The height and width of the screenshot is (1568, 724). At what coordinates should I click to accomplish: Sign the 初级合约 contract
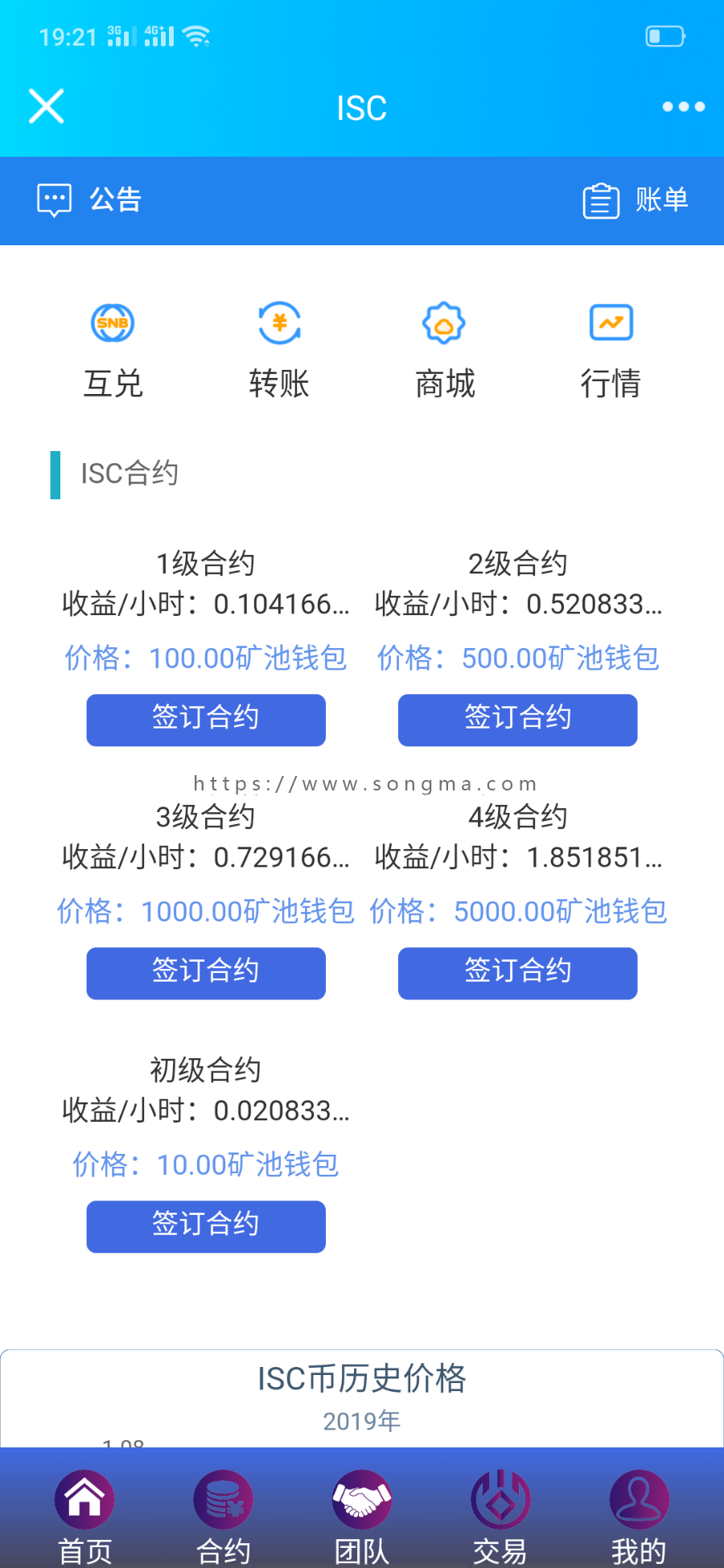[206, 1226]
